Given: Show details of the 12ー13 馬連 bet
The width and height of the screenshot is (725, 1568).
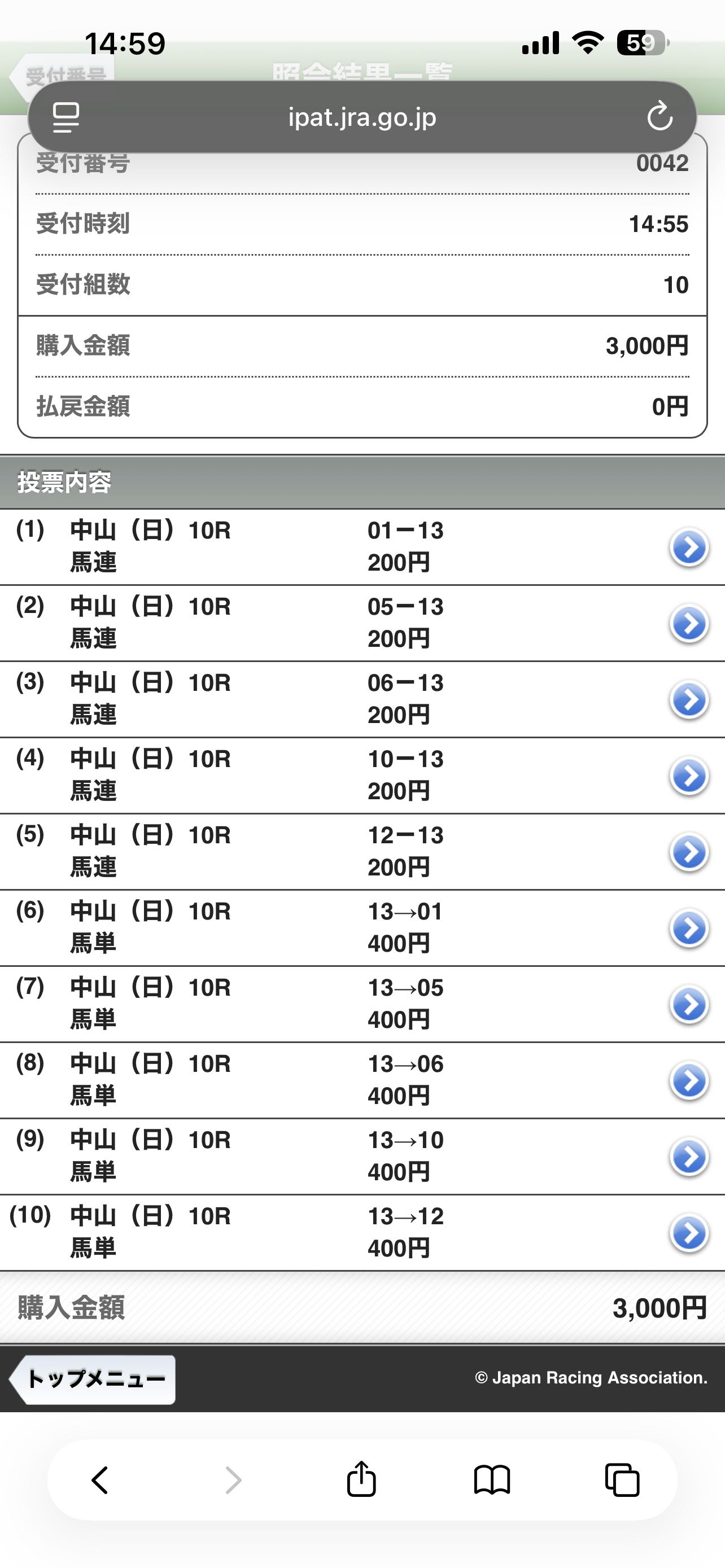Looking at the screenshot, I should 688,852.
